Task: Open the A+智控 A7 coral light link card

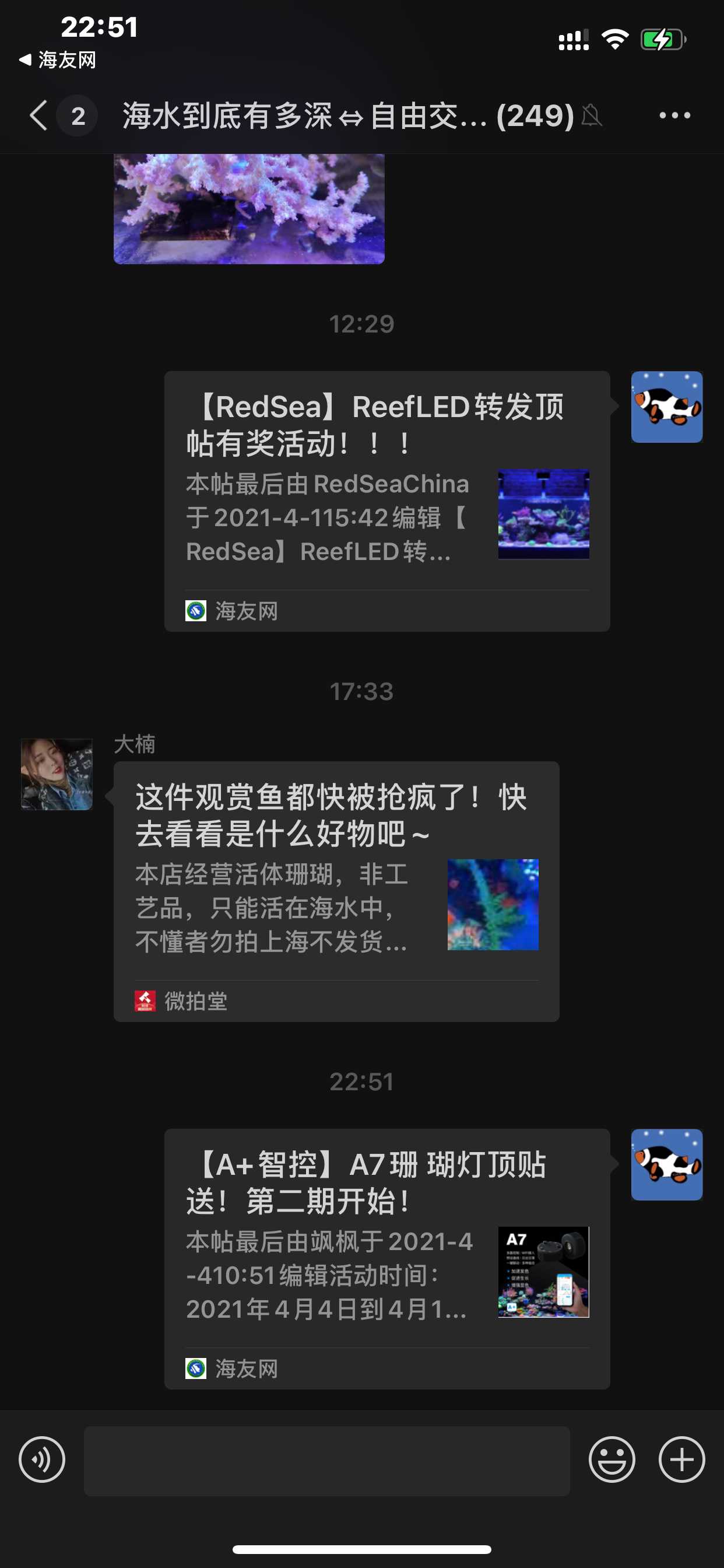Action: coord(387,1258)
